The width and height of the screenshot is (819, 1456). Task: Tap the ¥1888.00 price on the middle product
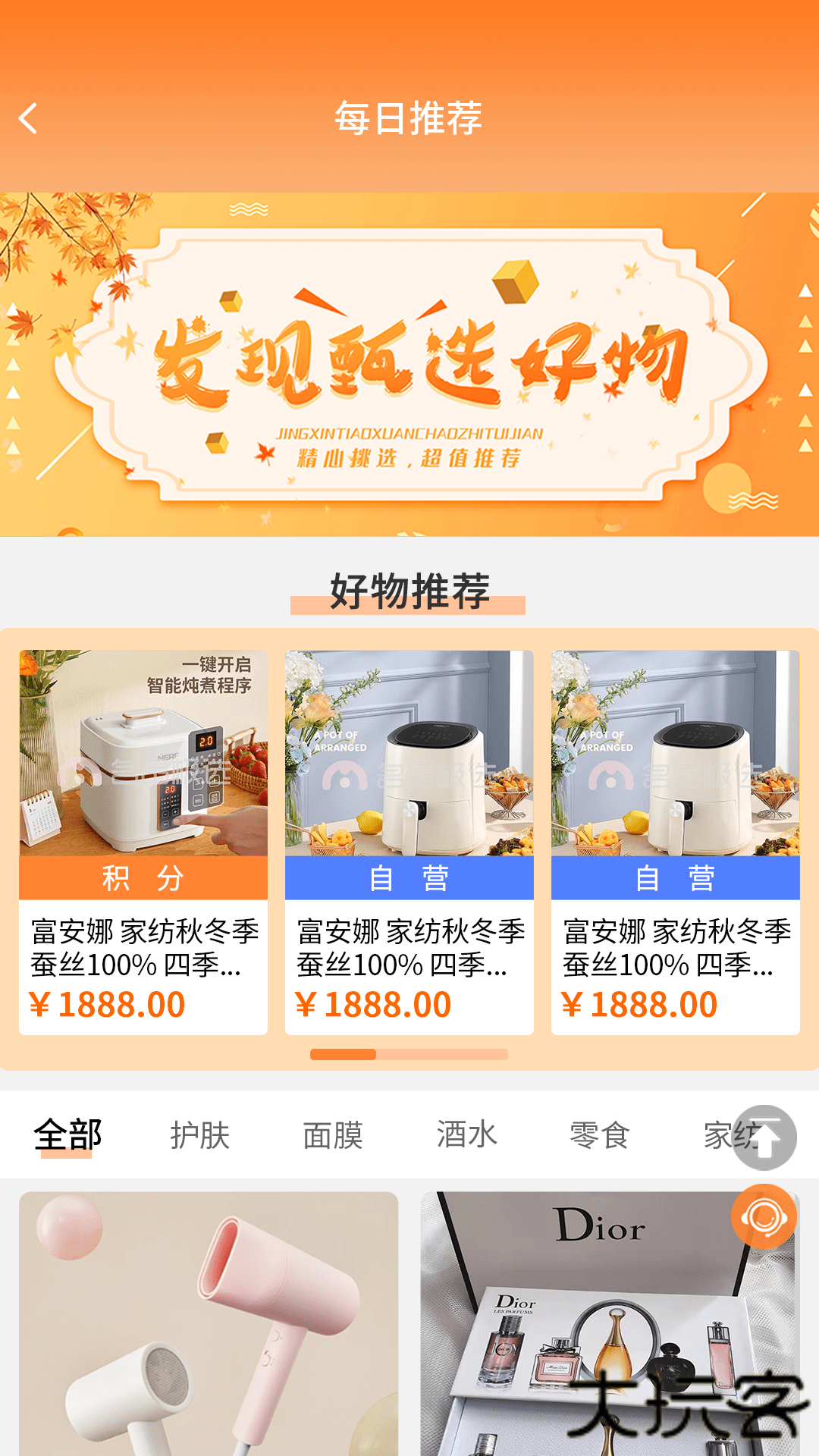372,1003
